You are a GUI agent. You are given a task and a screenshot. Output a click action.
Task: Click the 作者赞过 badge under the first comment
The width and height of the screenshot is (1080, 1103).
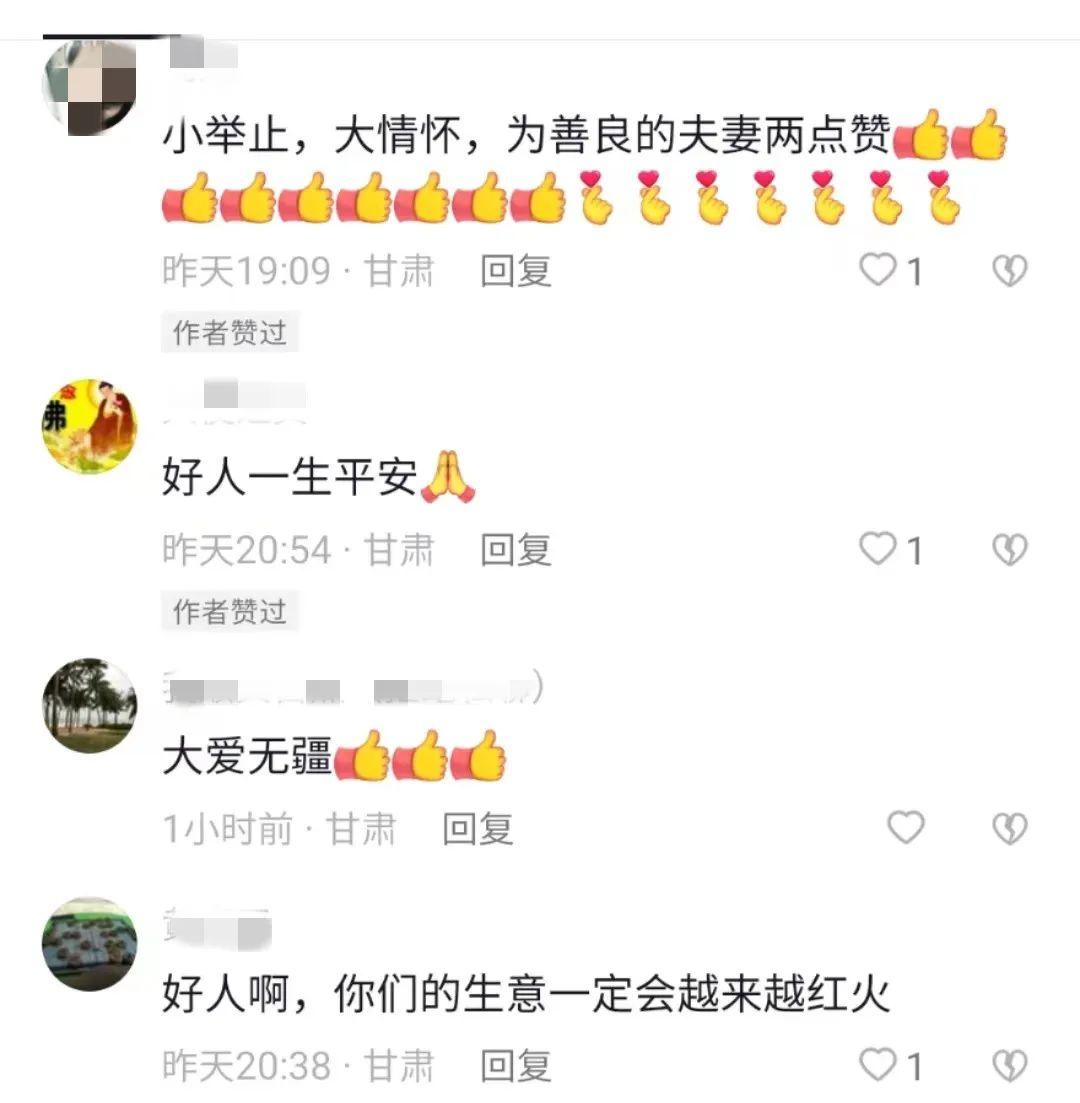pos(231,331)
